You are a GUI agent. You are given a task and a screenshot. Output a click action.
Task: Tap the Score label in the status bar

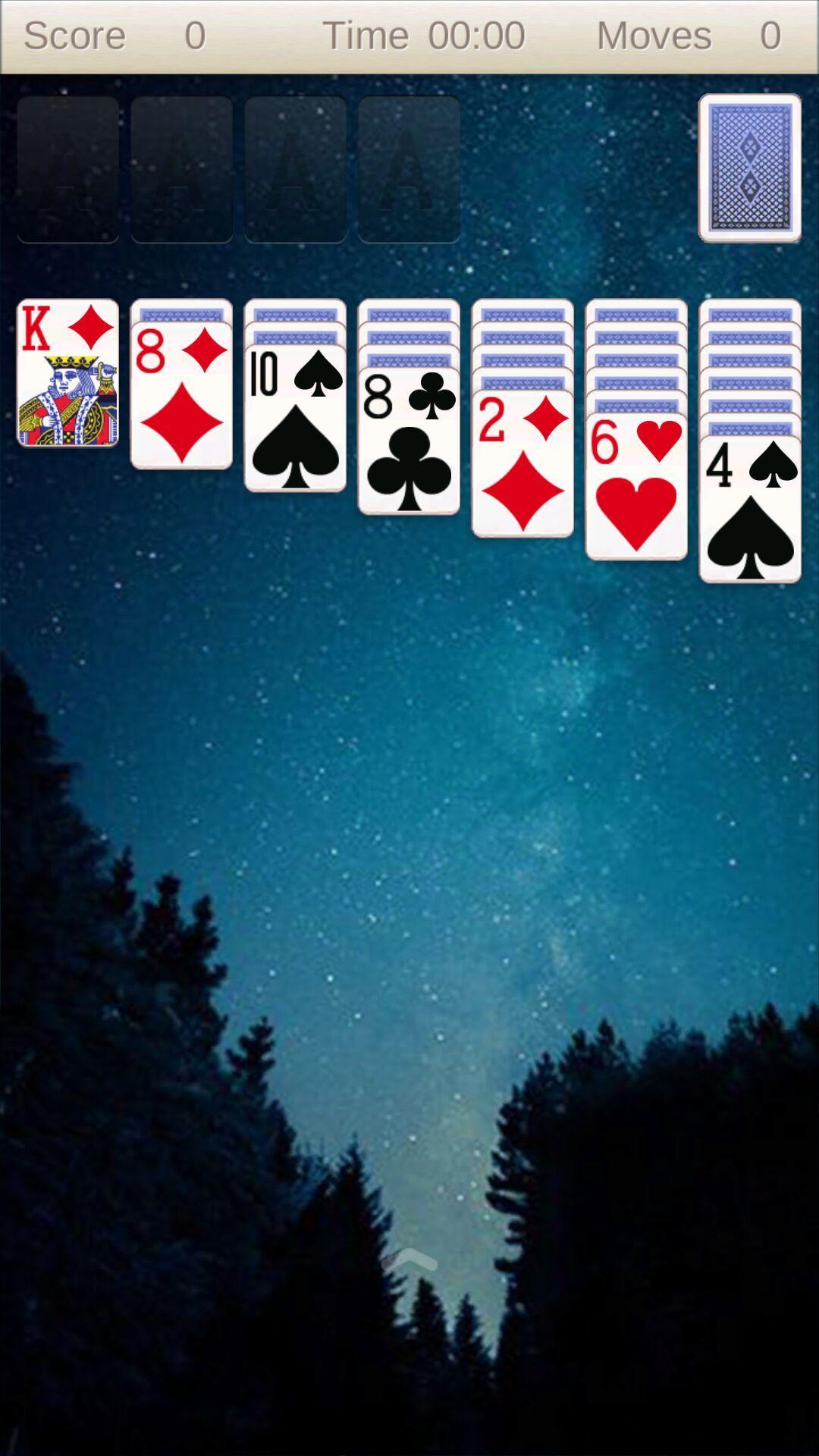tap(76, 34)
